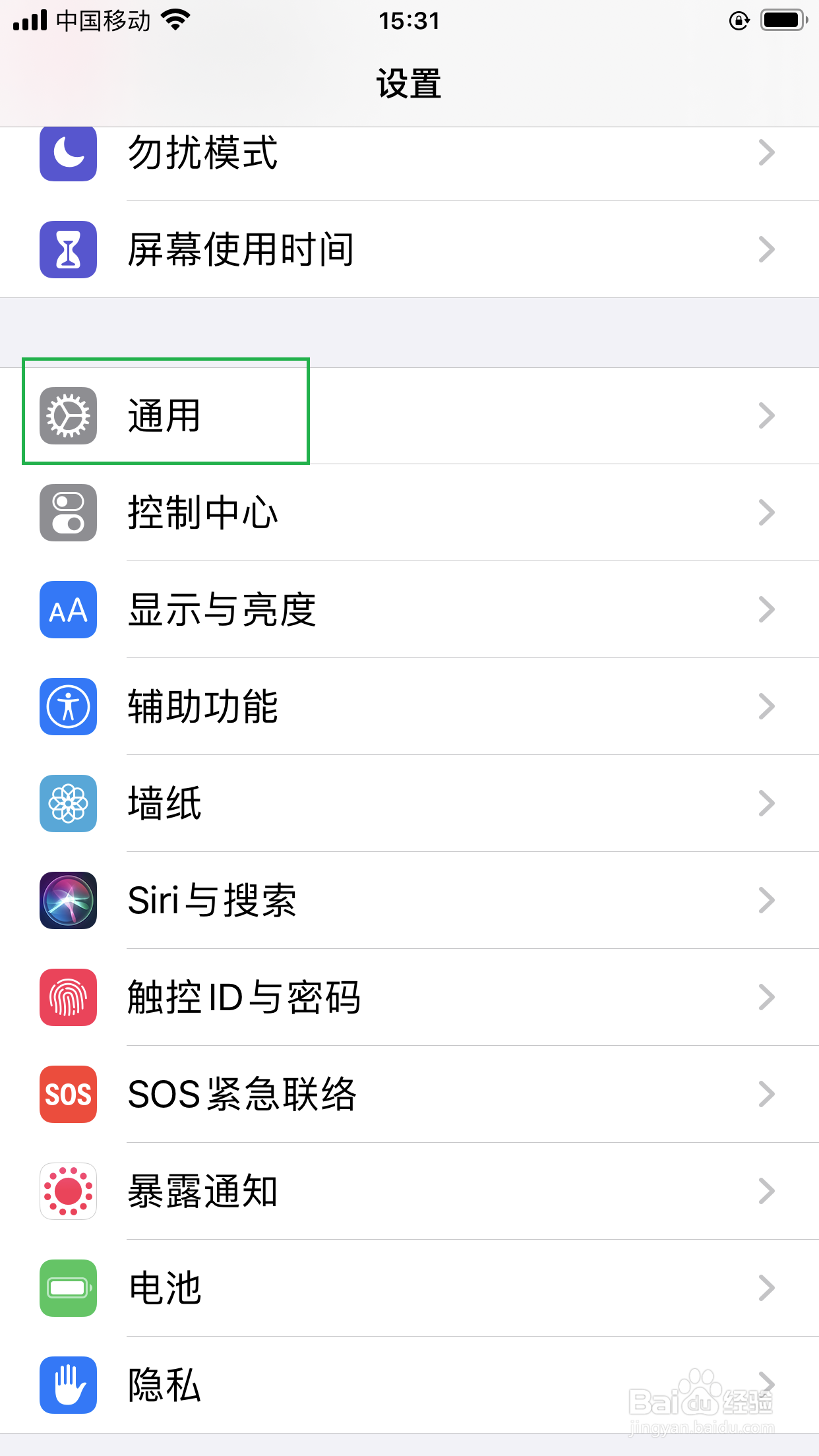Open 显示与亮度 via its AA icon

[68, 609]
